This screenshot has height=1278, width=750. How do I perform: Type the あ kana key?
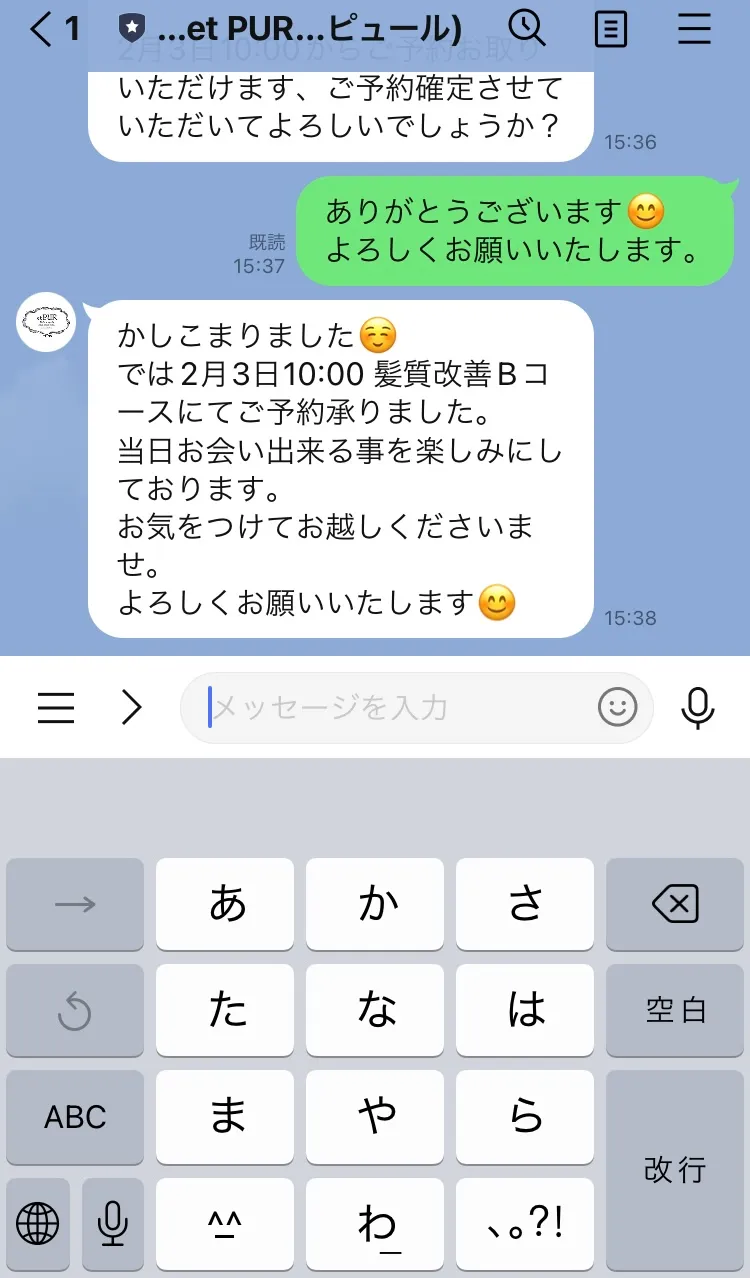[228, 905]
